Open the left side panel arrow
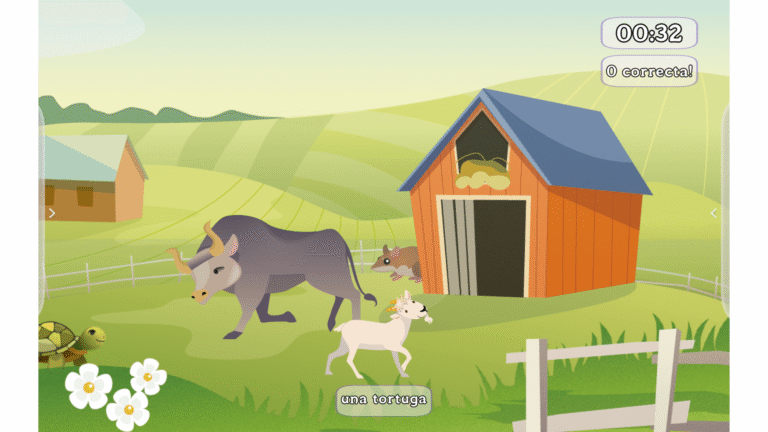 [52, 213]
